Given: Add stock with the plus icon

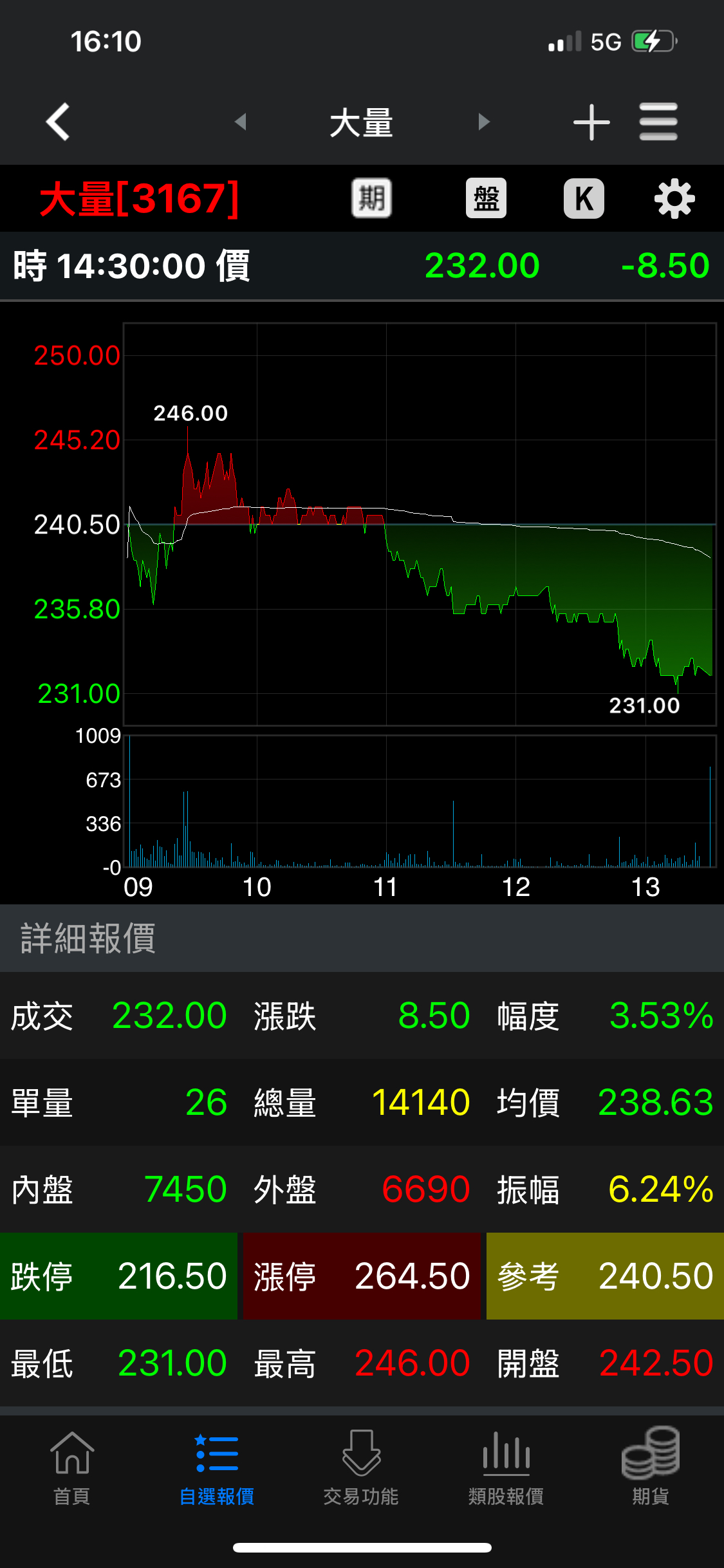Looking at the screenshot, I should [591, 122].
